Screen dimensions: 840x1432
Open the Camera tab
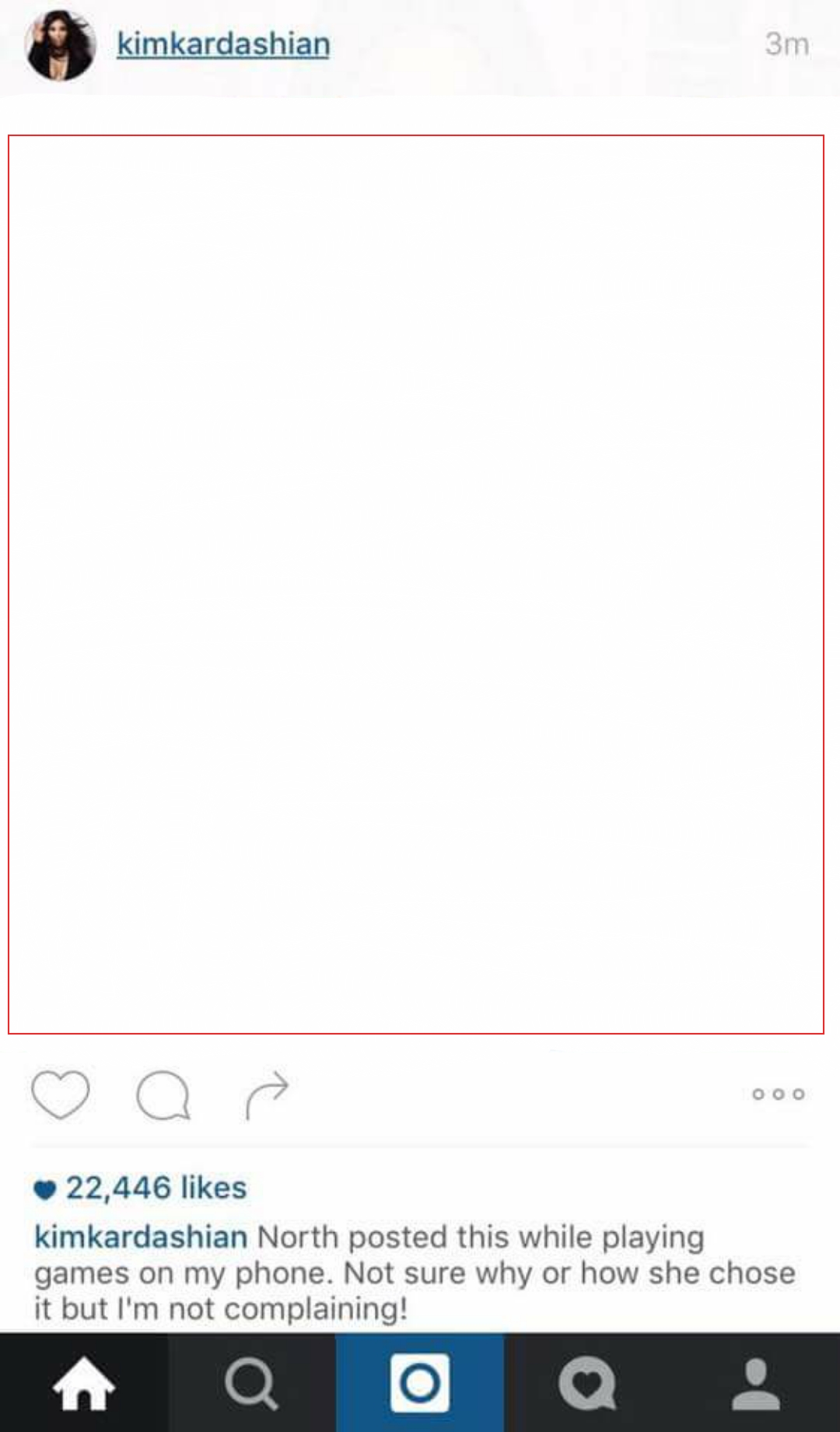(420, 1383)
